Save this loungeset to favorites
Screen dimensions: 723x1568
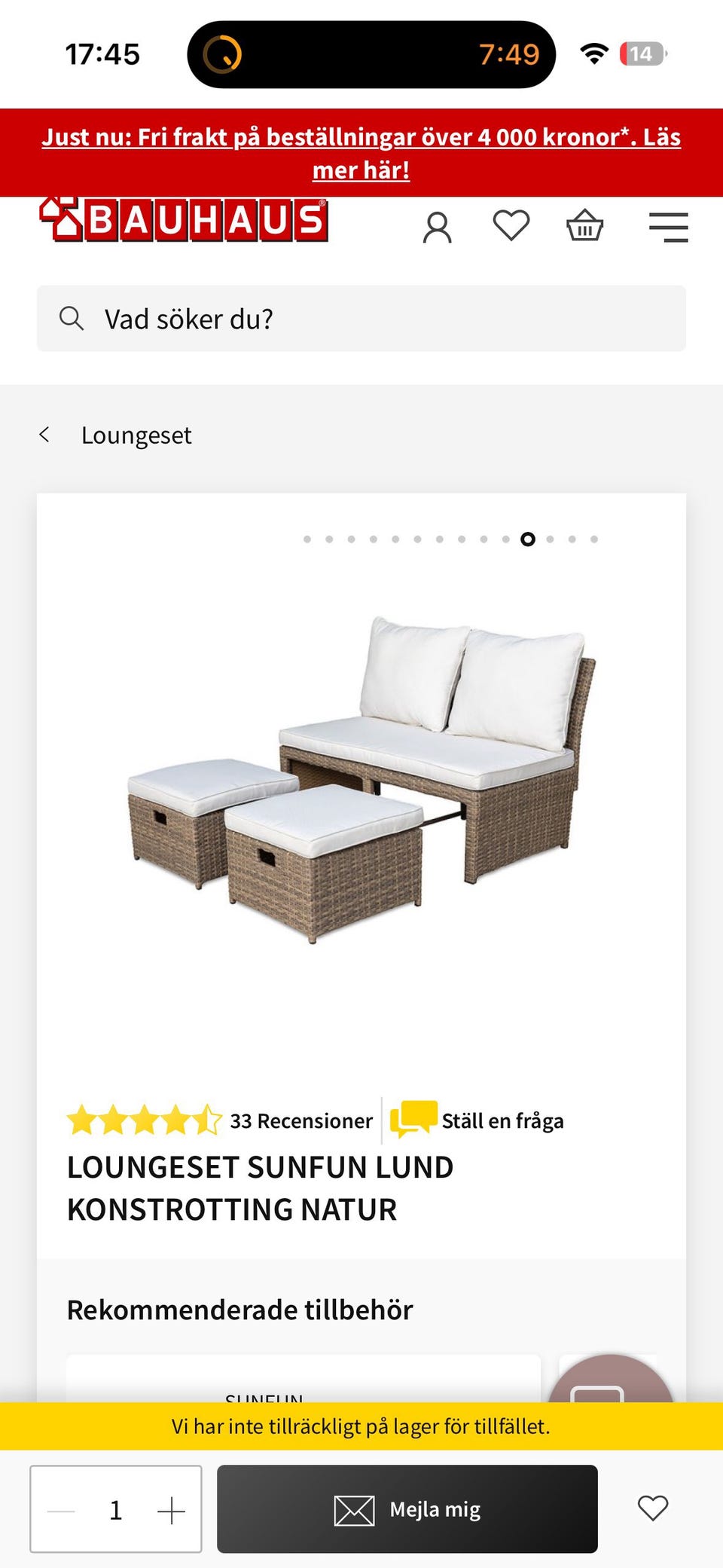(x=652, y=1508)
